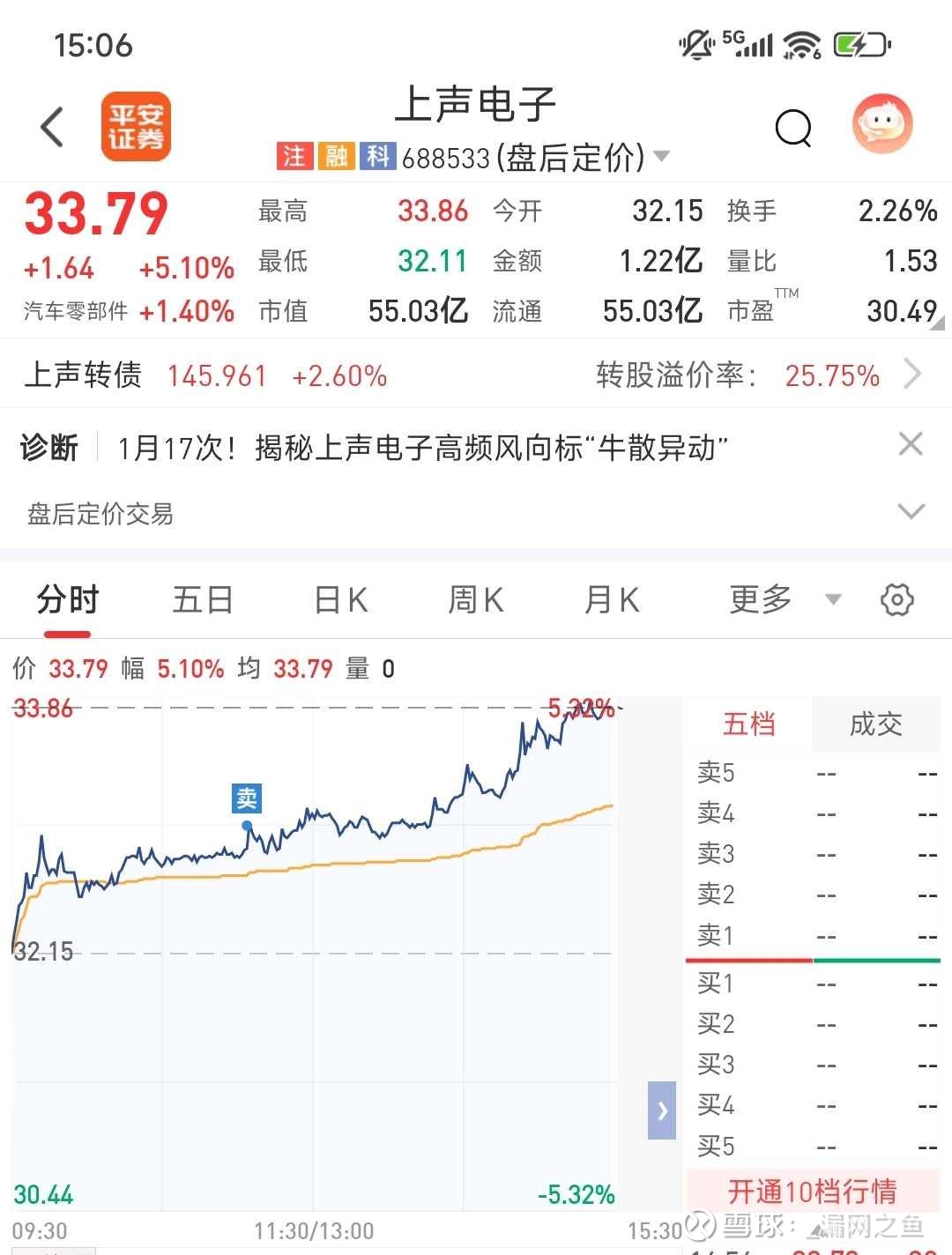
Task: Open the assistant mascot icon
Action: [x=882, y=124]
